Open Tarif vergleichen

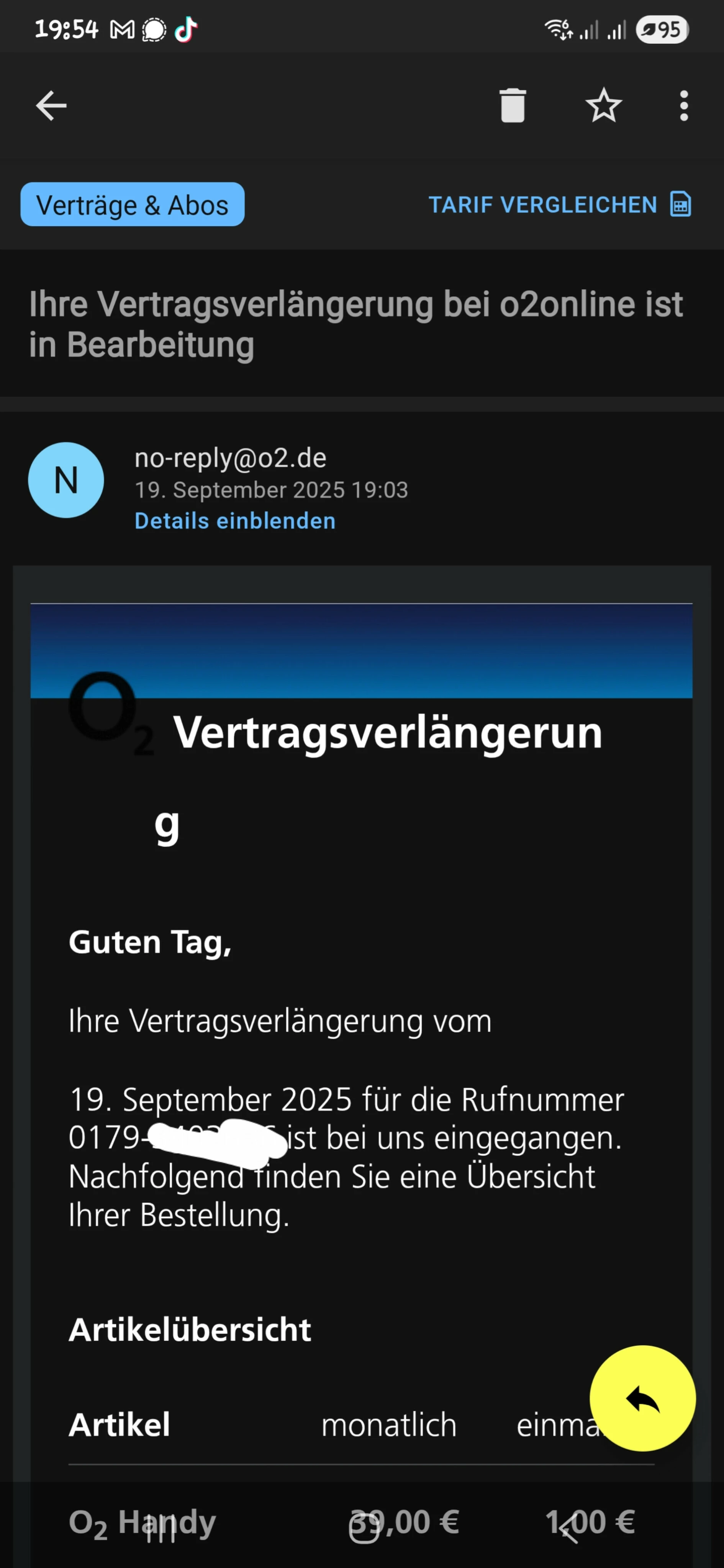pyautogui.click(x=559, y=204)
